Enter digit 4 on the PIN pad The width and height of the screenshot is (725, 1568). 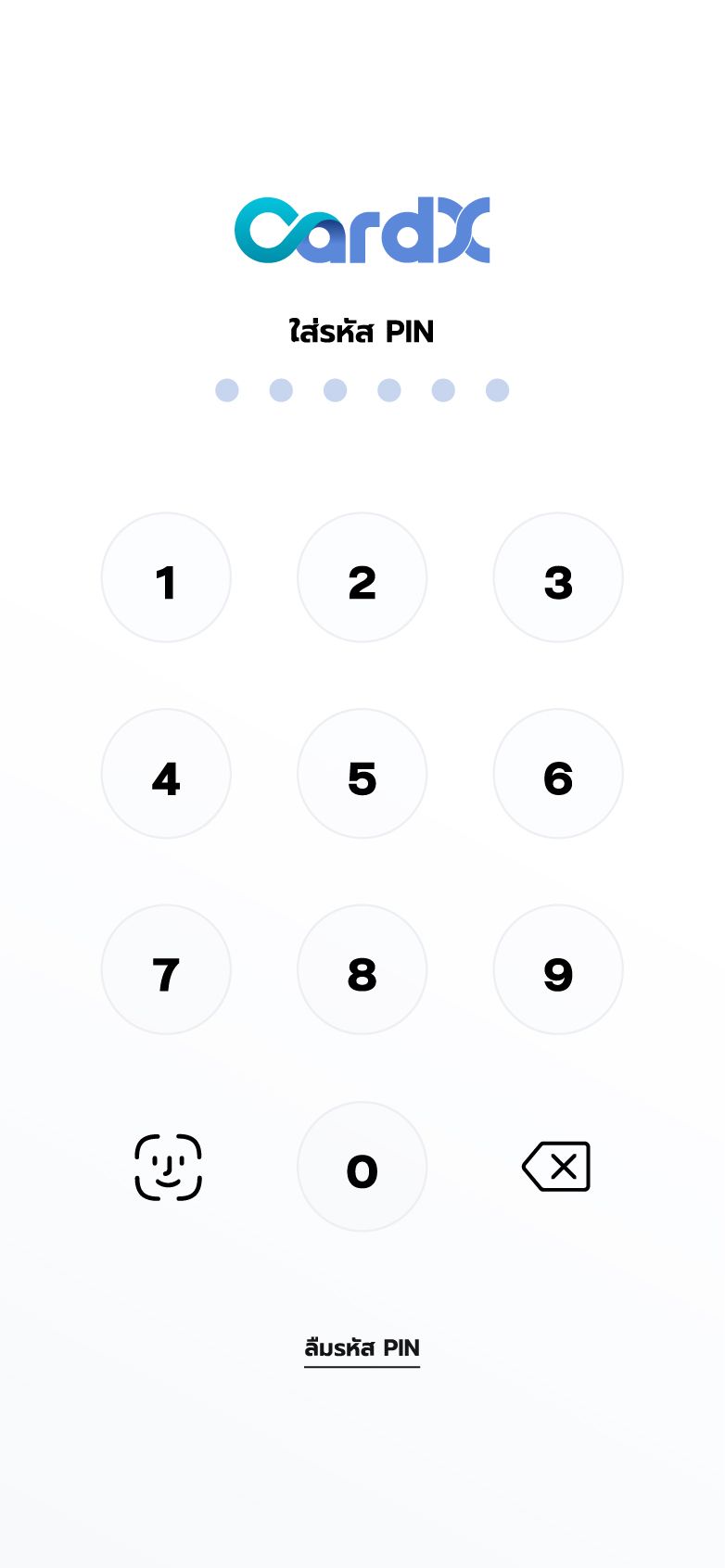pos(166,774)
